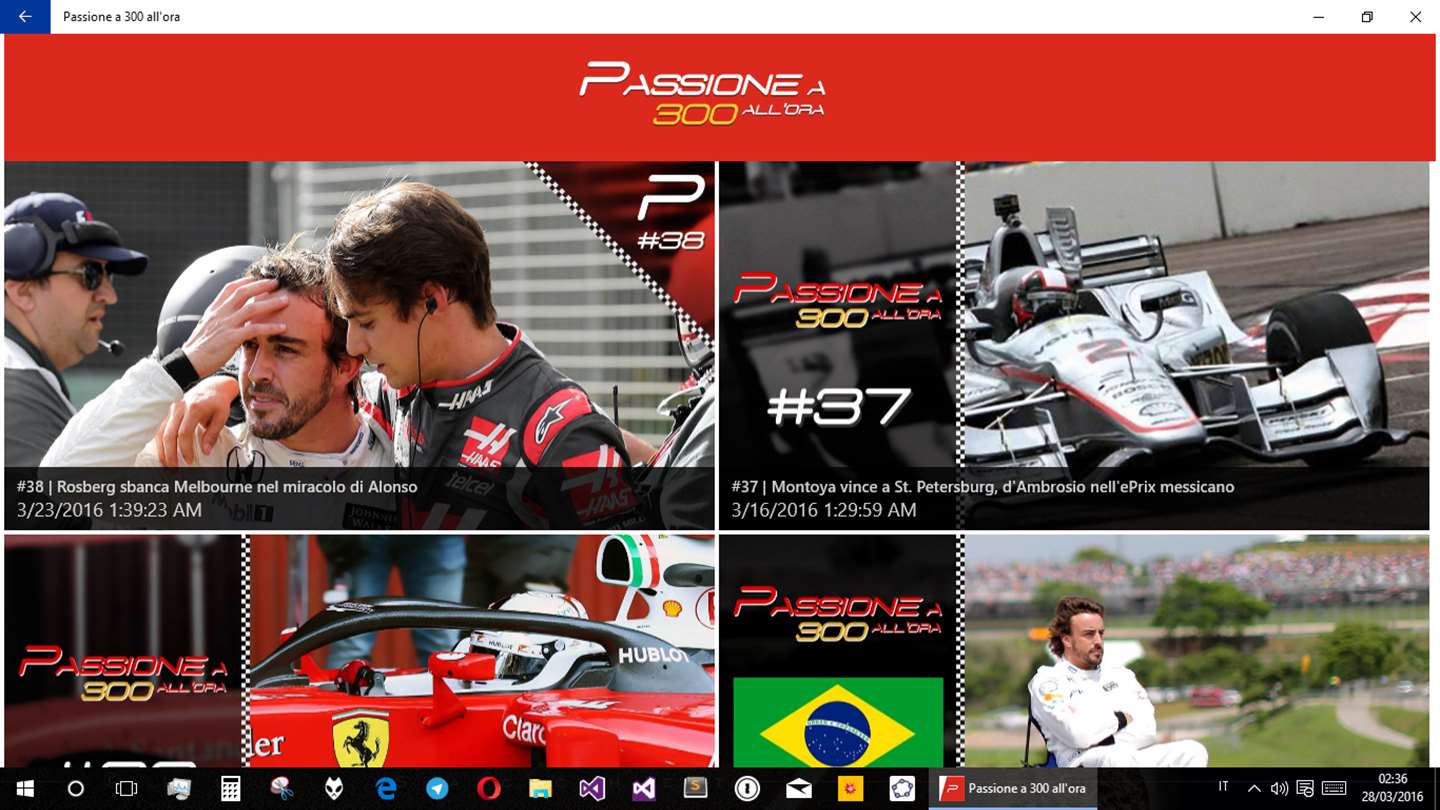Go back with the title bar arrow
Image resolution: width=1440 pixels, height=810 pixels.
coord(25,17)
